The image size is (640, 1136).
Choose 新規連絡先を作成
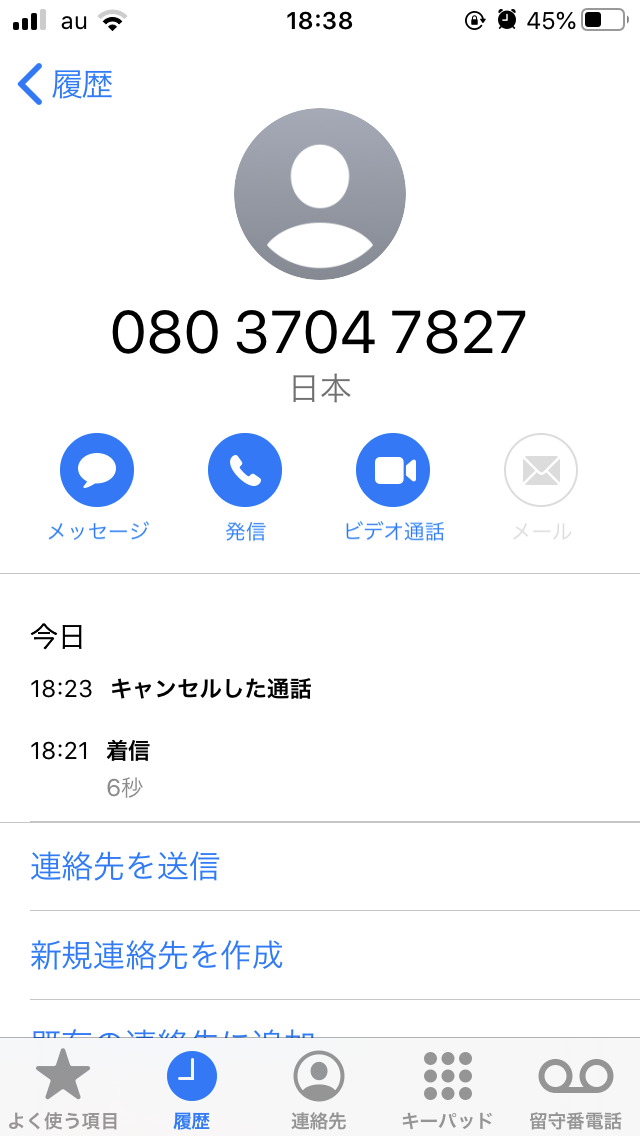pos(157,955)
